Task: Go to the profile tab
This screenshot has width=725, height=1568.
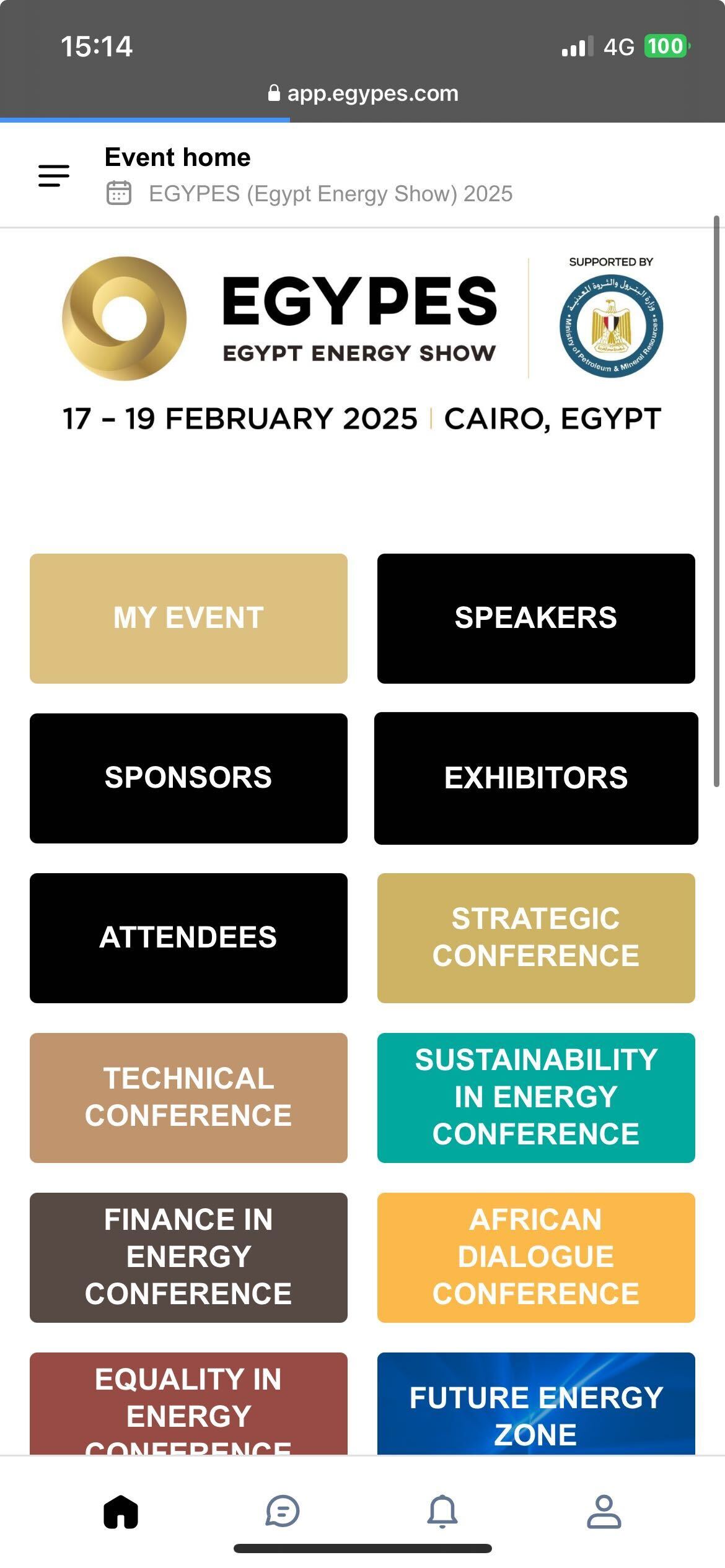Action: [604, 1512]
